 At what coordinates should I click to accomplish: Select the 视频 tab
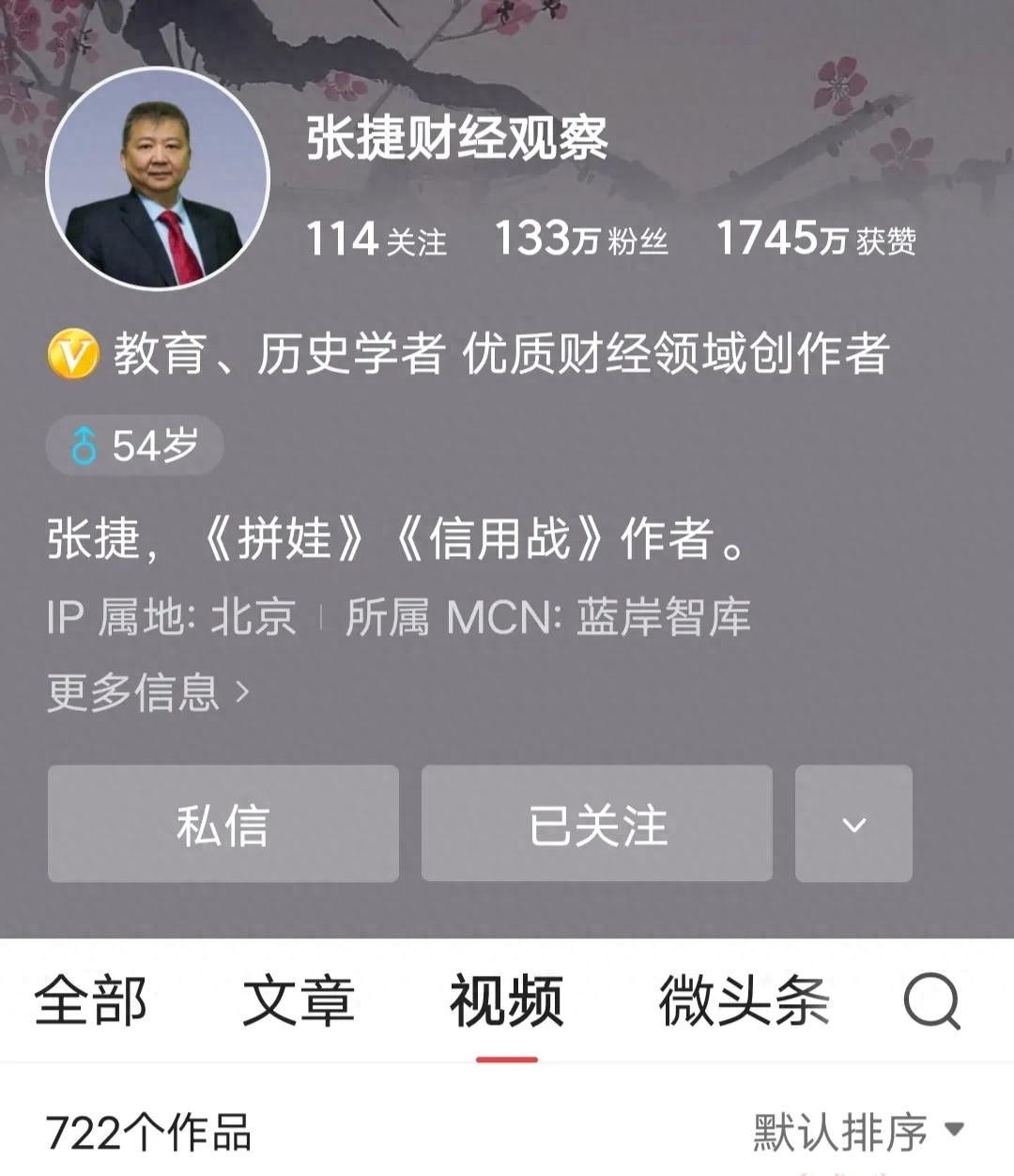pyautogui.click(x=507, y=1001)
